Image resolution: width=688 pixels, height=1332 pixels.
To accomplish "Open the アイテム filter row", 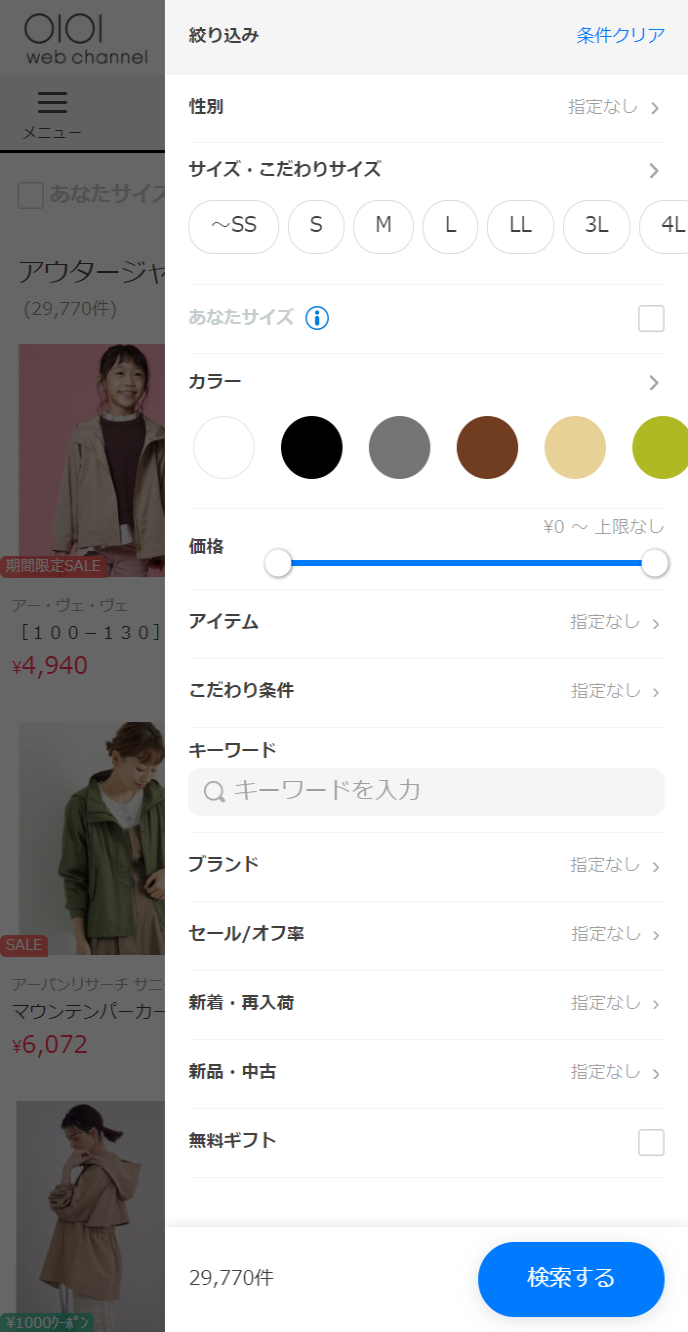I will click(426, 623).
